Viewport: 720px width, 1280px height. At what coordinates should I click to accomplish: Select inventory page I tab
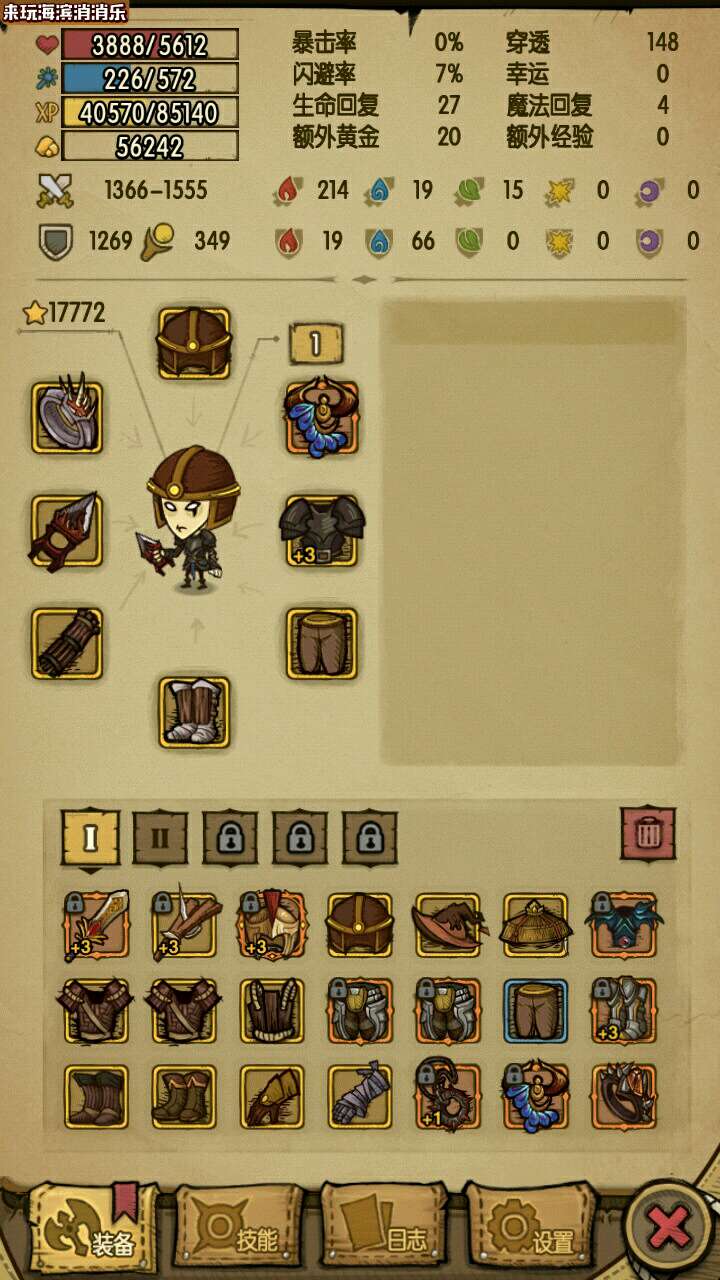[x=91, y=837]
